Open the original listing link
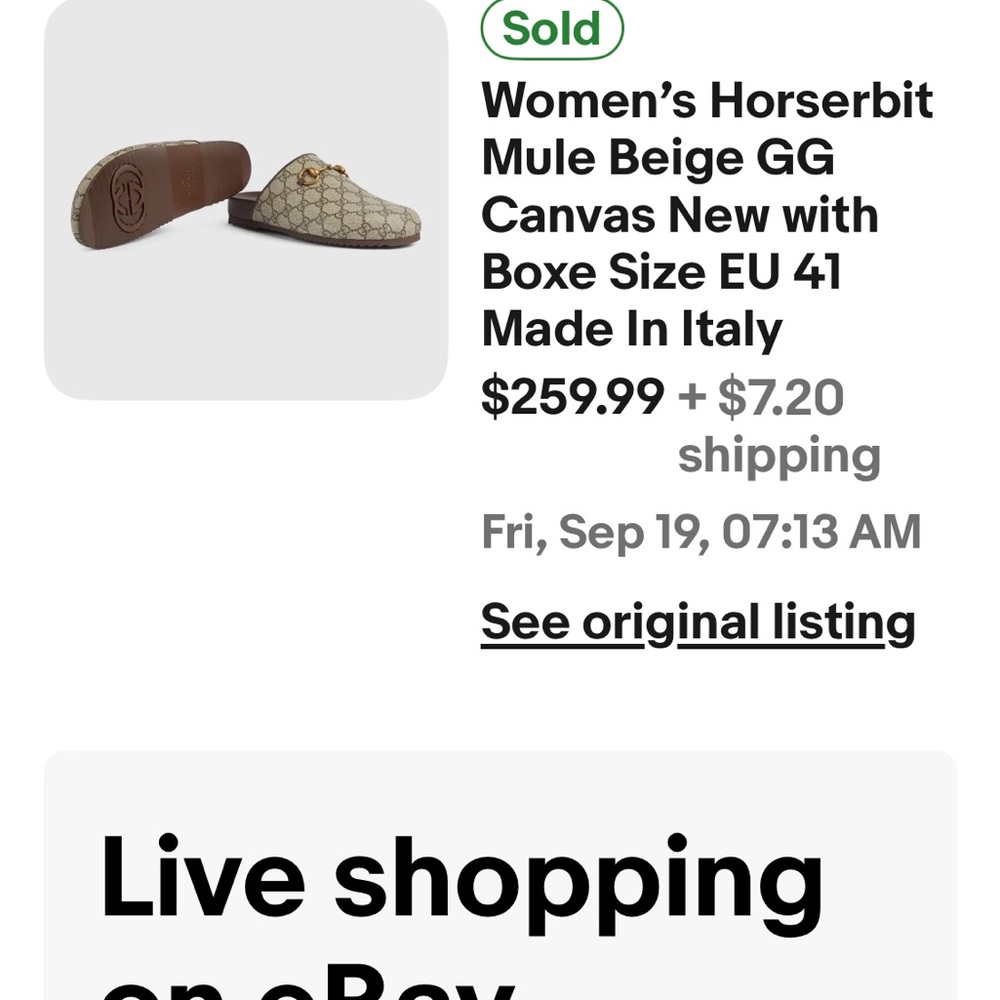Viewport: 1000px width, 1000px height. coord(698,622)
